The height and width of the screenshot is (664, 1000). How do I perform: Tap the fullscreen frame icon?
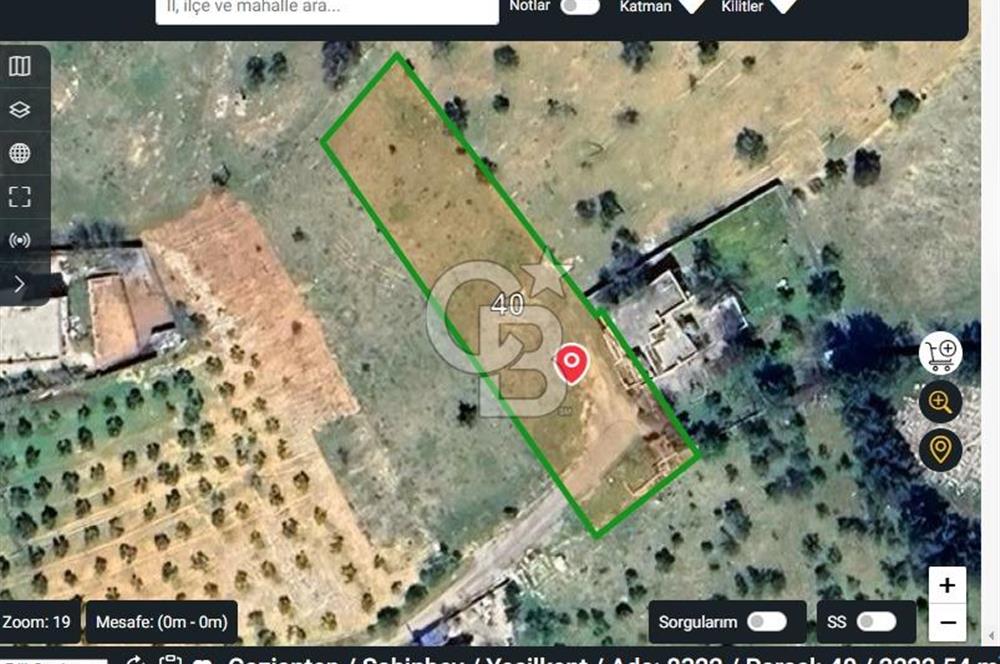pos(20,196)
